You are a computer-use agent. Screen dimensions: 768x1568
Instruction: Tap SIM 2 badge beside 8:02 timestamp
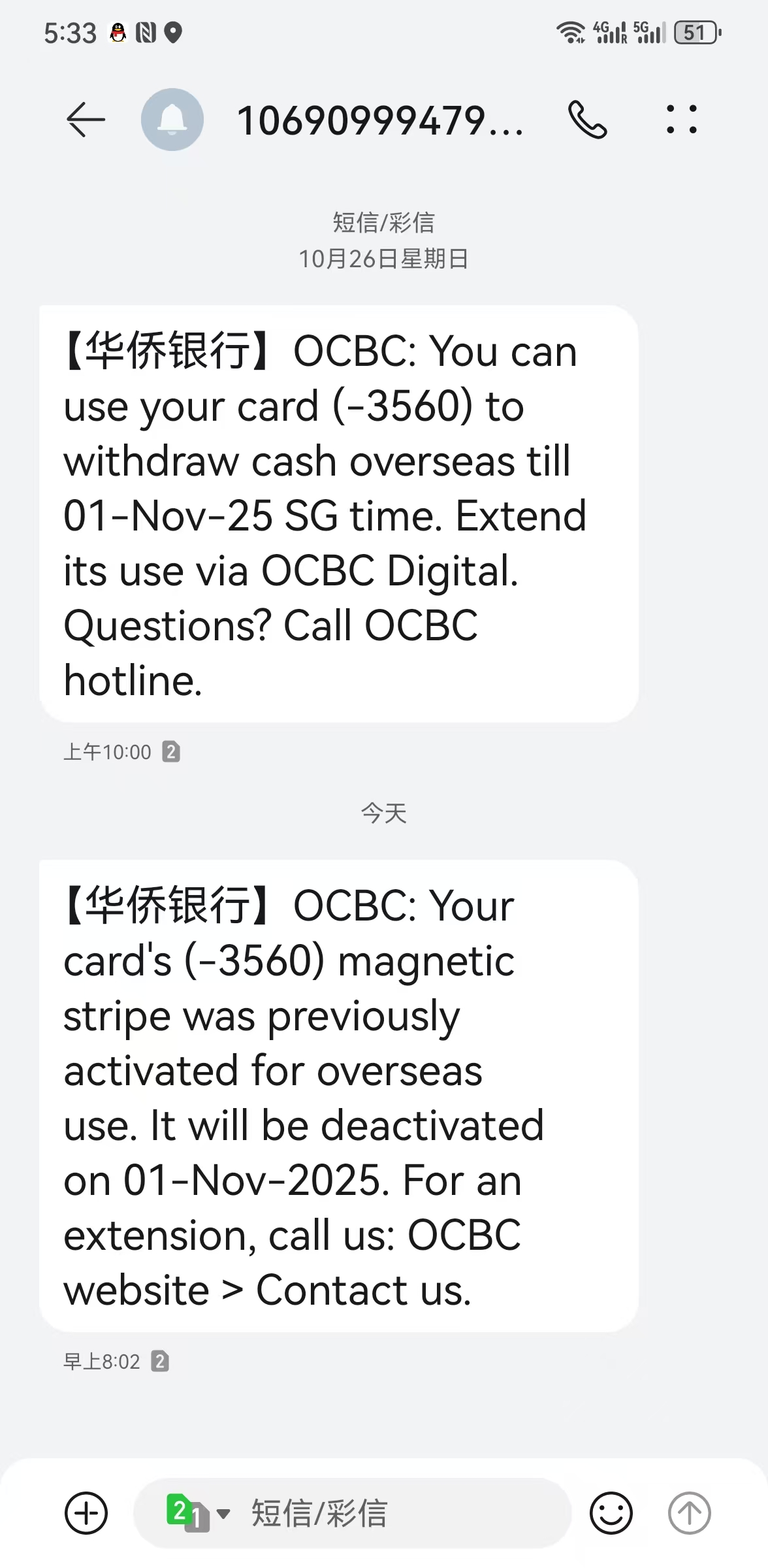(x=159, y=1361)
